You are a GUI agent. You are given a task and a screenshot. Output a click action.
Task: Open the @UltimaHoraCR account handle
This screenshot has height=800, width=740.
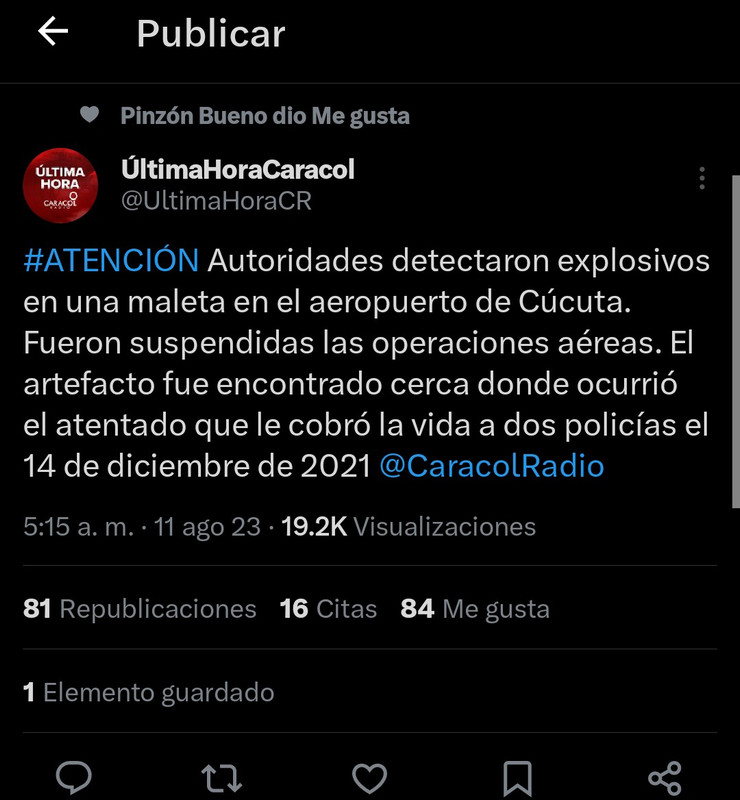[x=216, y=201]
